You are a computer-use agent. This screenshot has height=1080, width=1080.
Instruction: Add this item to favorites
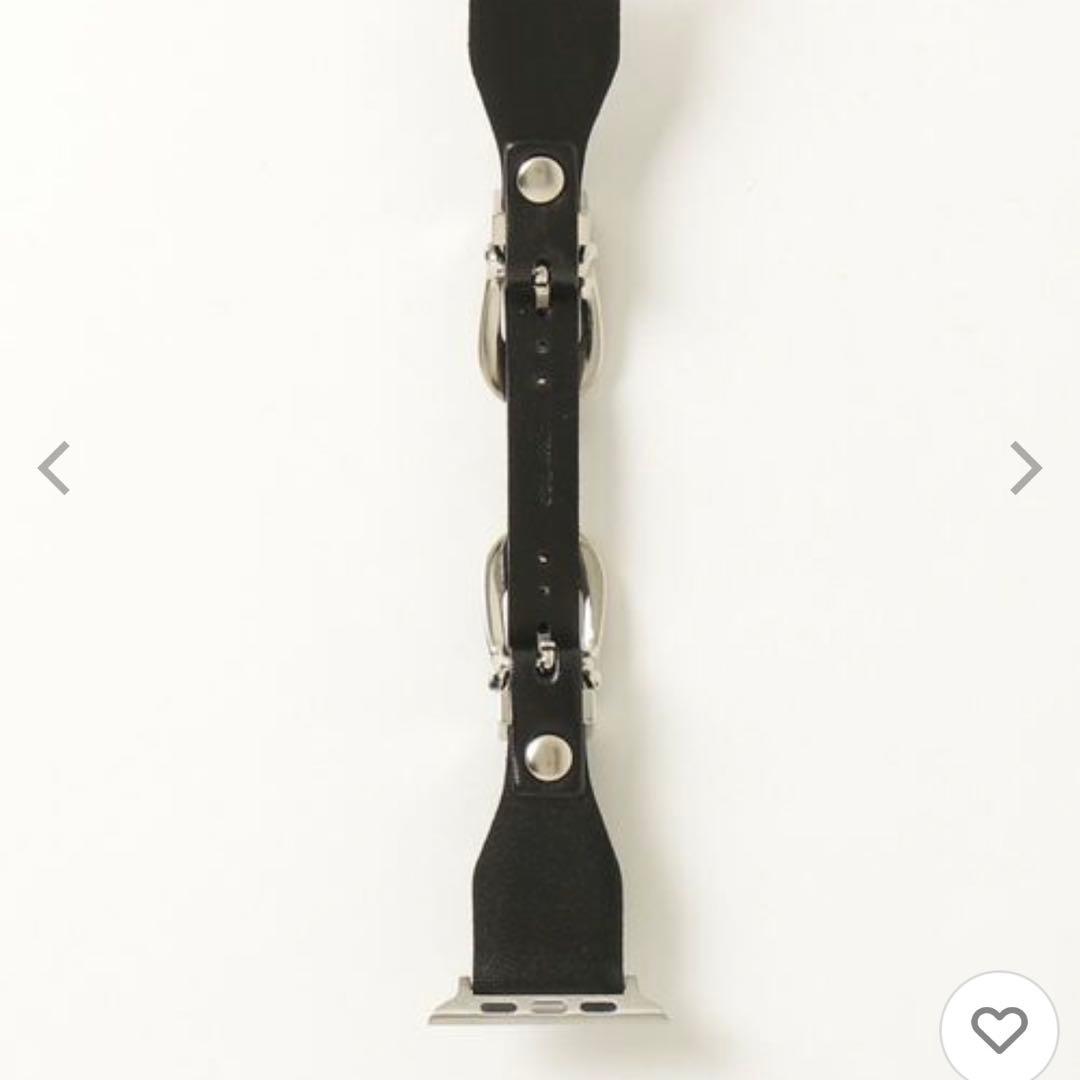coord(999,1028)
